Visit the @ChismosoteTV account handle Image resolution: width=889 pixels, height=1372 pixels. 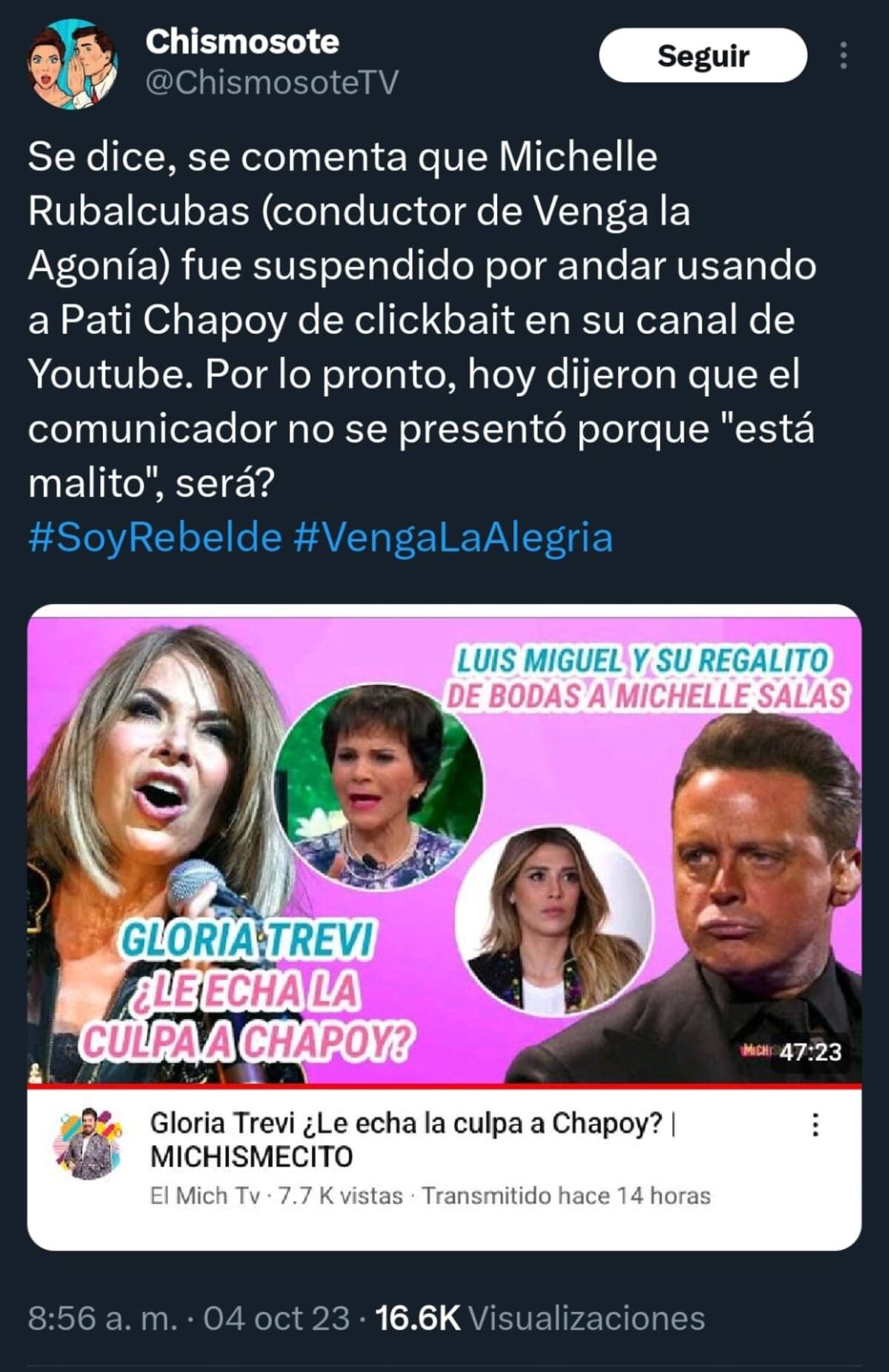tap(272, 82)
